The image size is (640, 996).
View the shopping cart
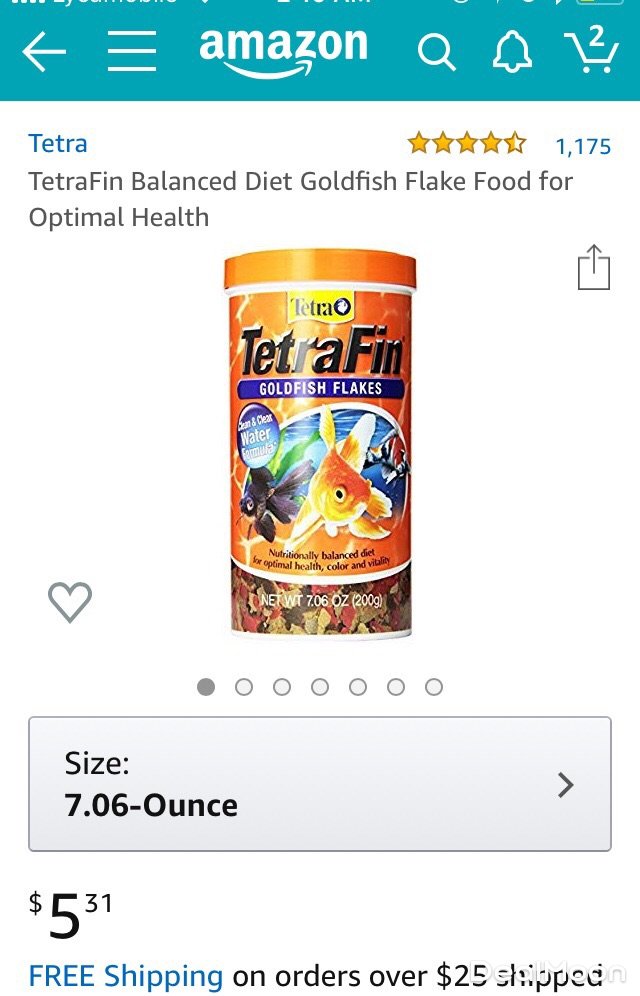591,50
